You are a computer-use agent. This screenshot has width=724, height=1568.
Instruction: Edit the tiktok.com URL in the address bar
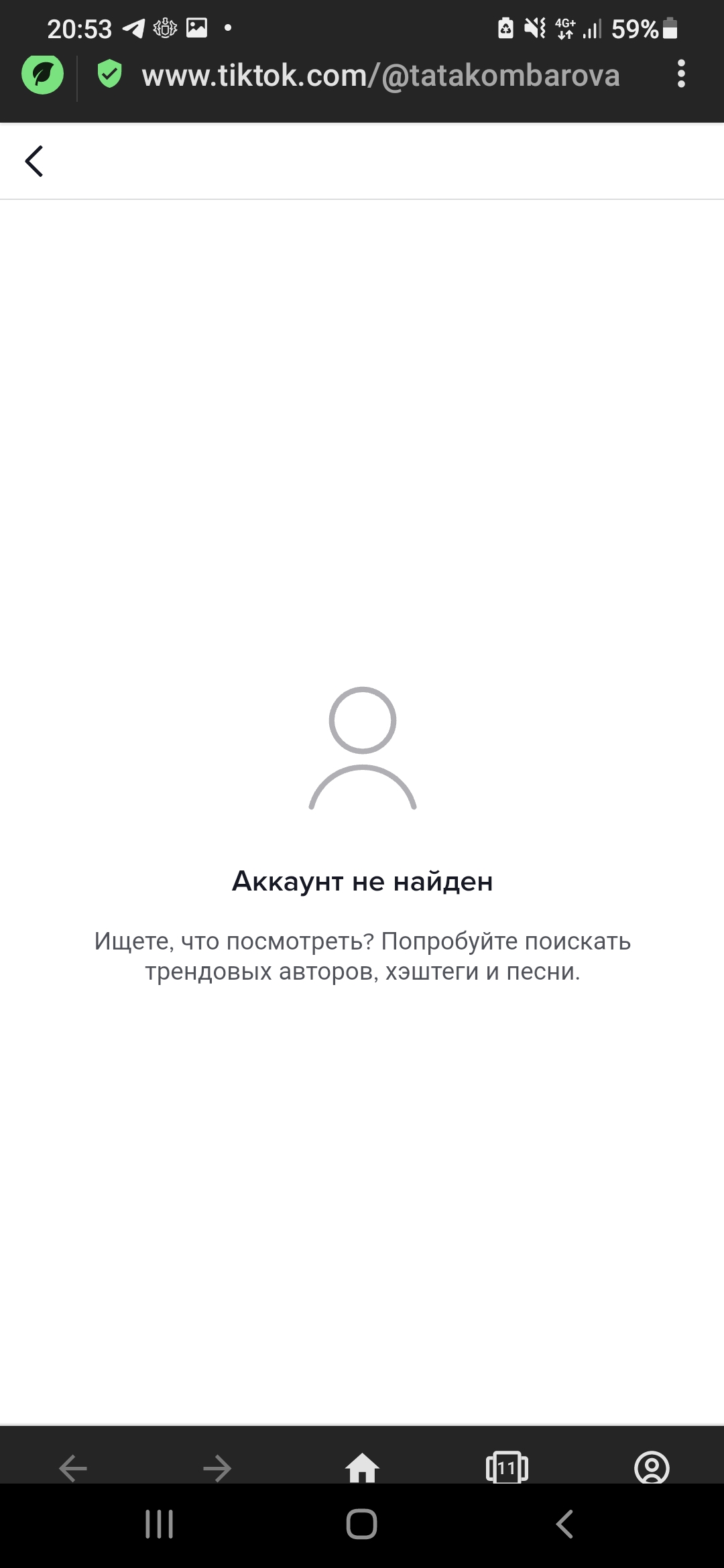(381, 76)
